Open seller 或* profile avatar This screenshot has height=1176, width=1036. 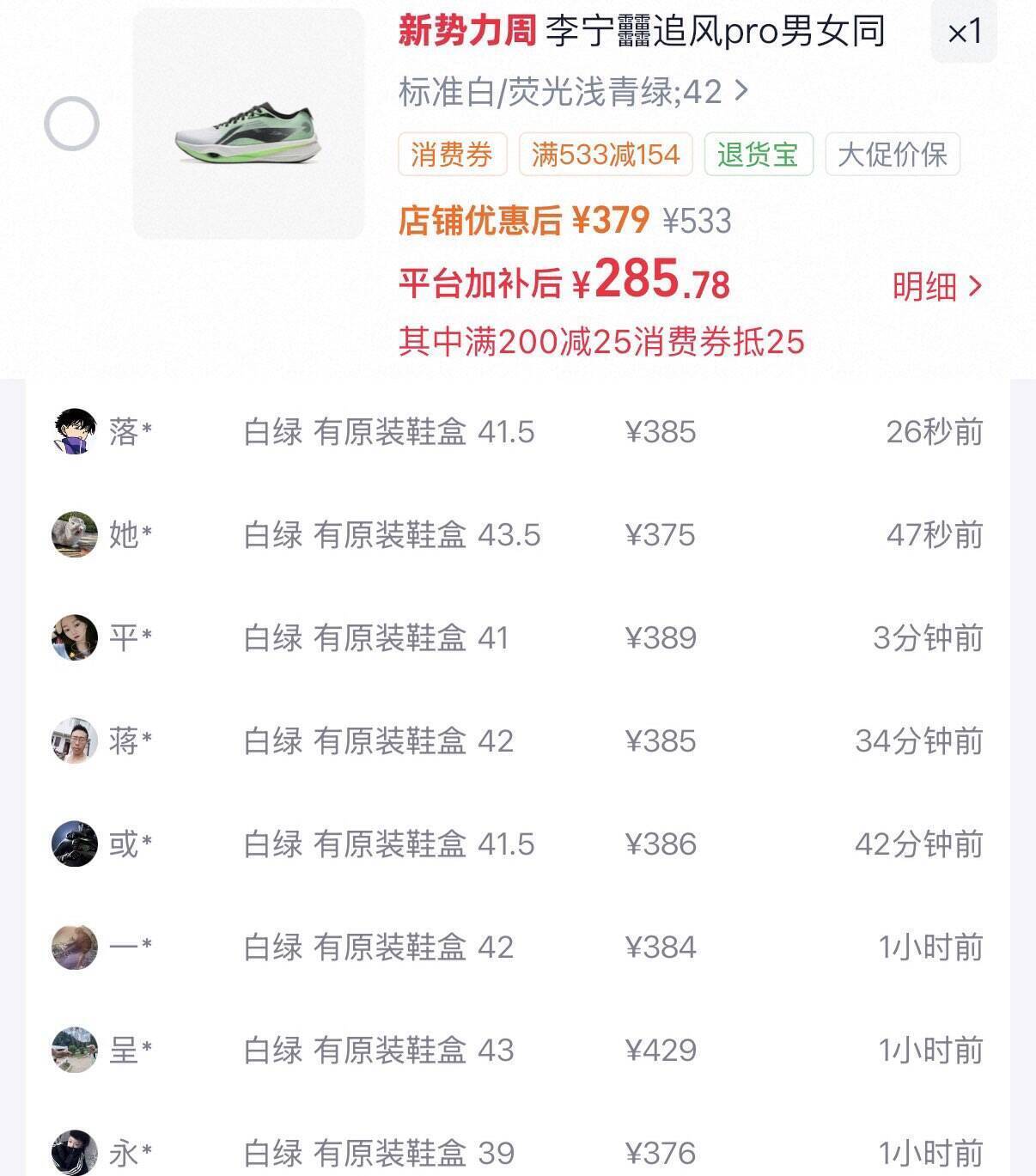tap(75, 844)
